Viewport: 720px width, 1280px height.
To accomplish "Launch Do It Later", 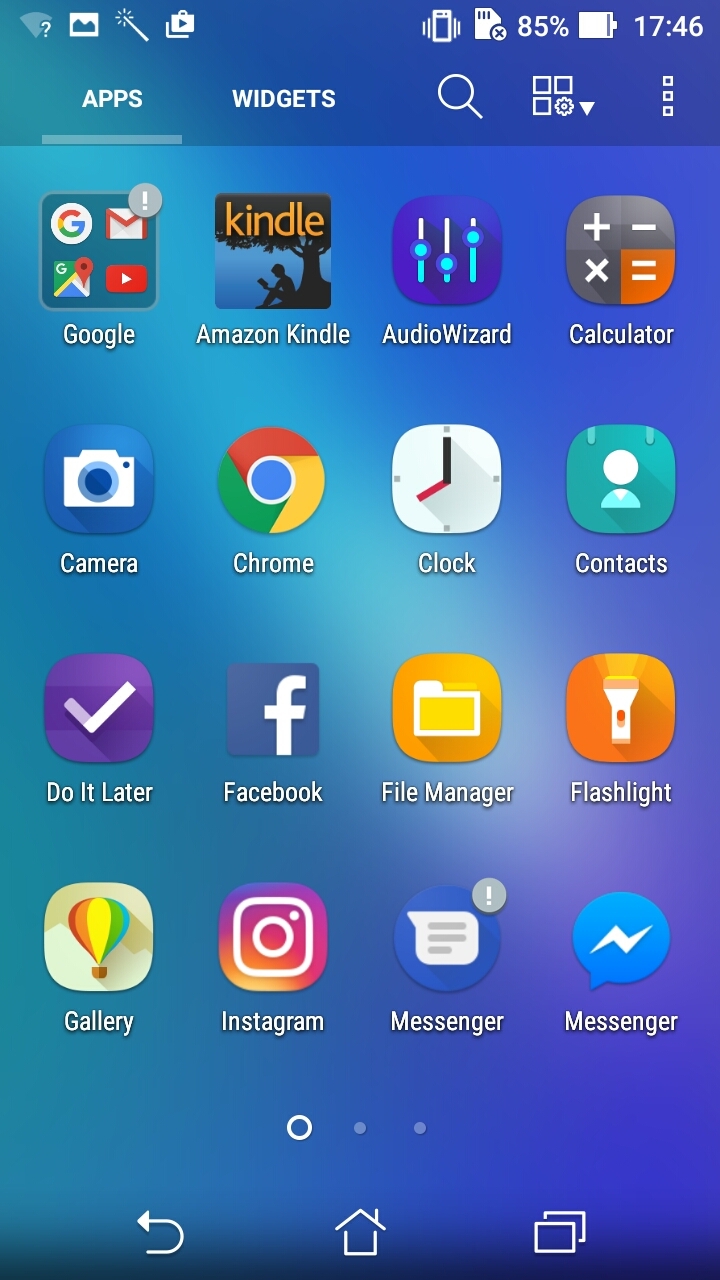I will coord(99,709).
